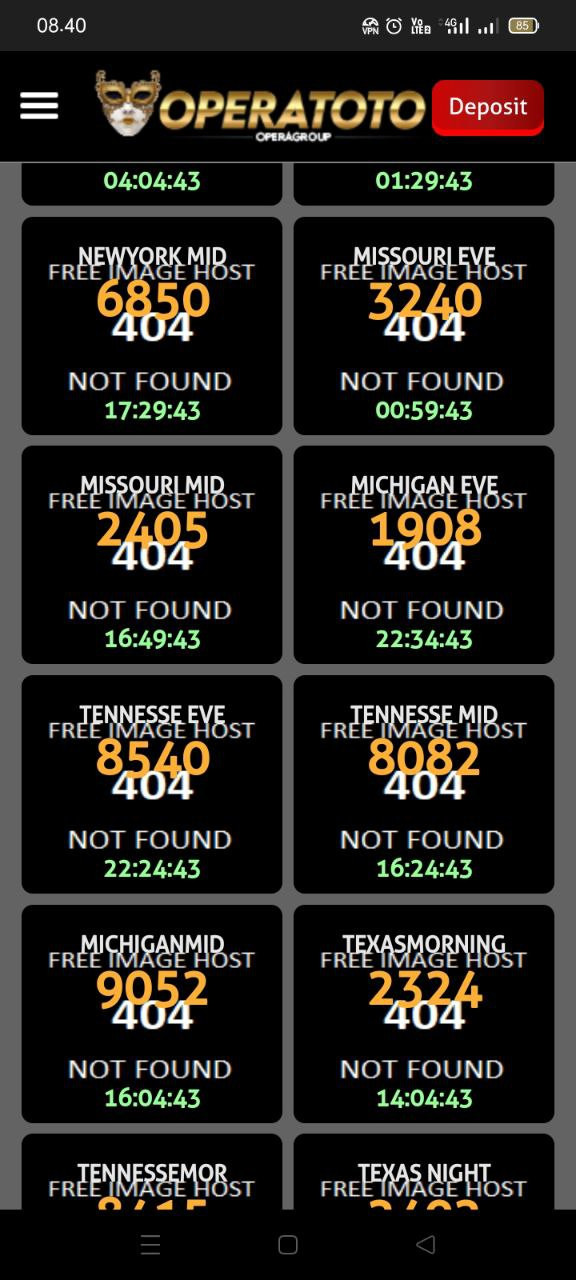Tap the red Deposit button
The width and height of the screenshot is (576, 1280).
488,107
